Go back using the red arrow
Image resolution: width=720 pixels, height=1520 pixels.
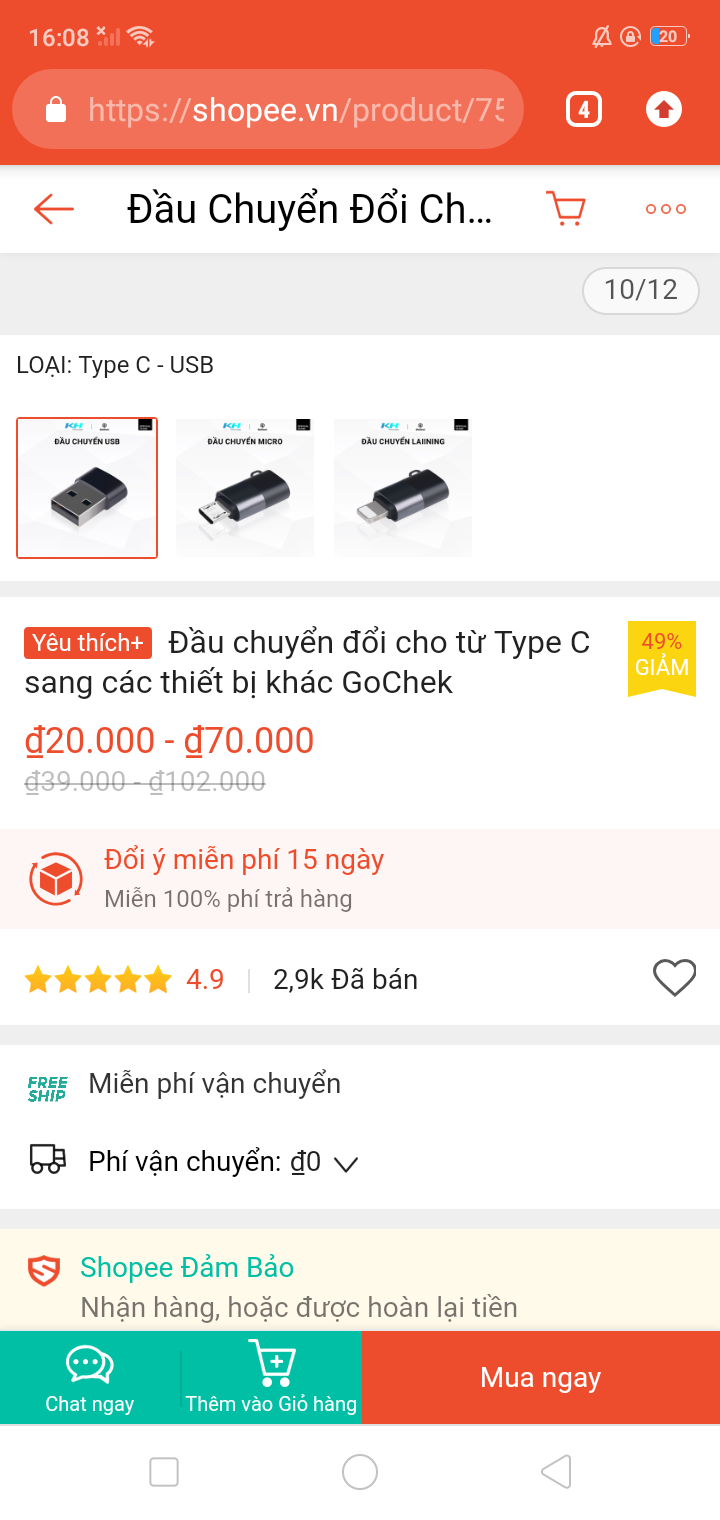pyautogui.click(x=54, y=209)
